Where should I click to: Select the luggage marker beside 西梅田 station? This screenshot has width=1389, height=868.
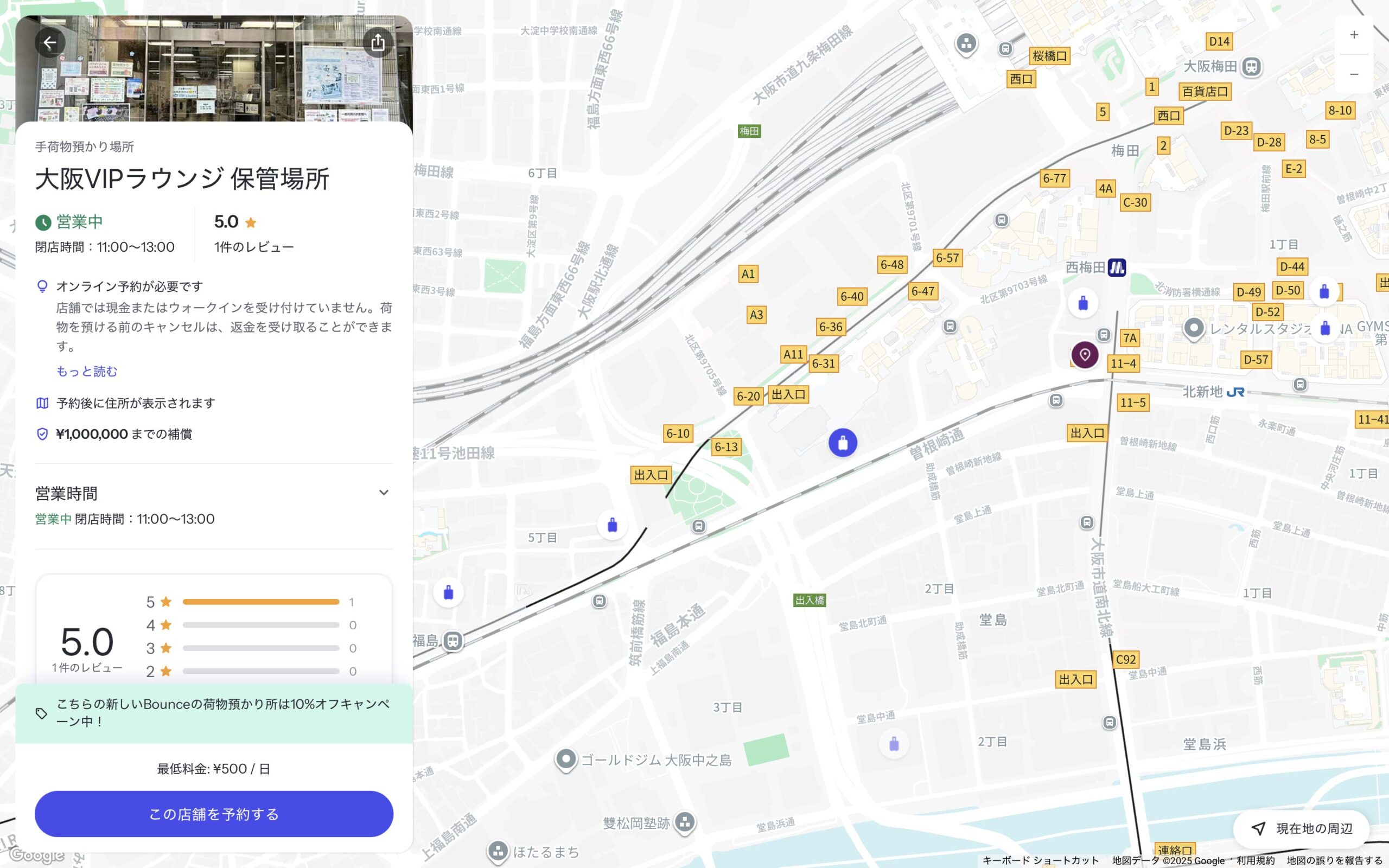pos(1083,303)
